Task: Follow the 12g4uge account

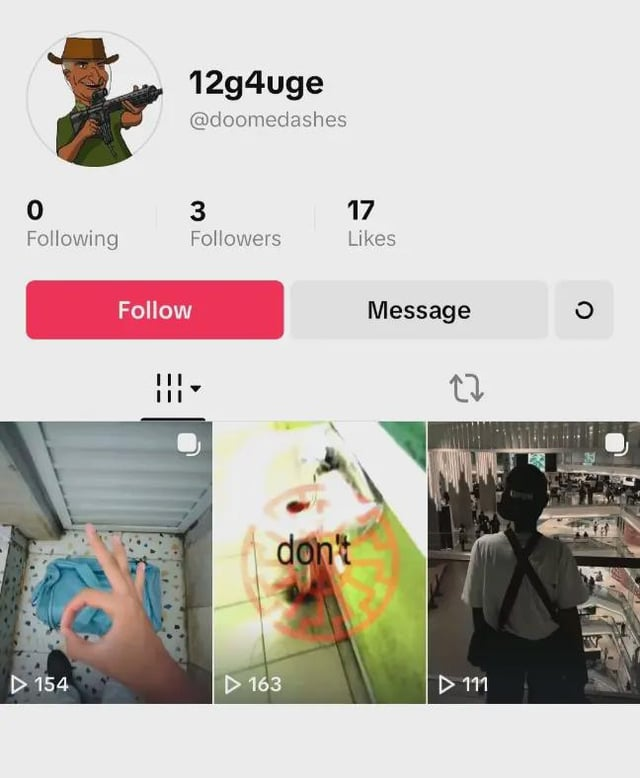Action: pos(155,310)
